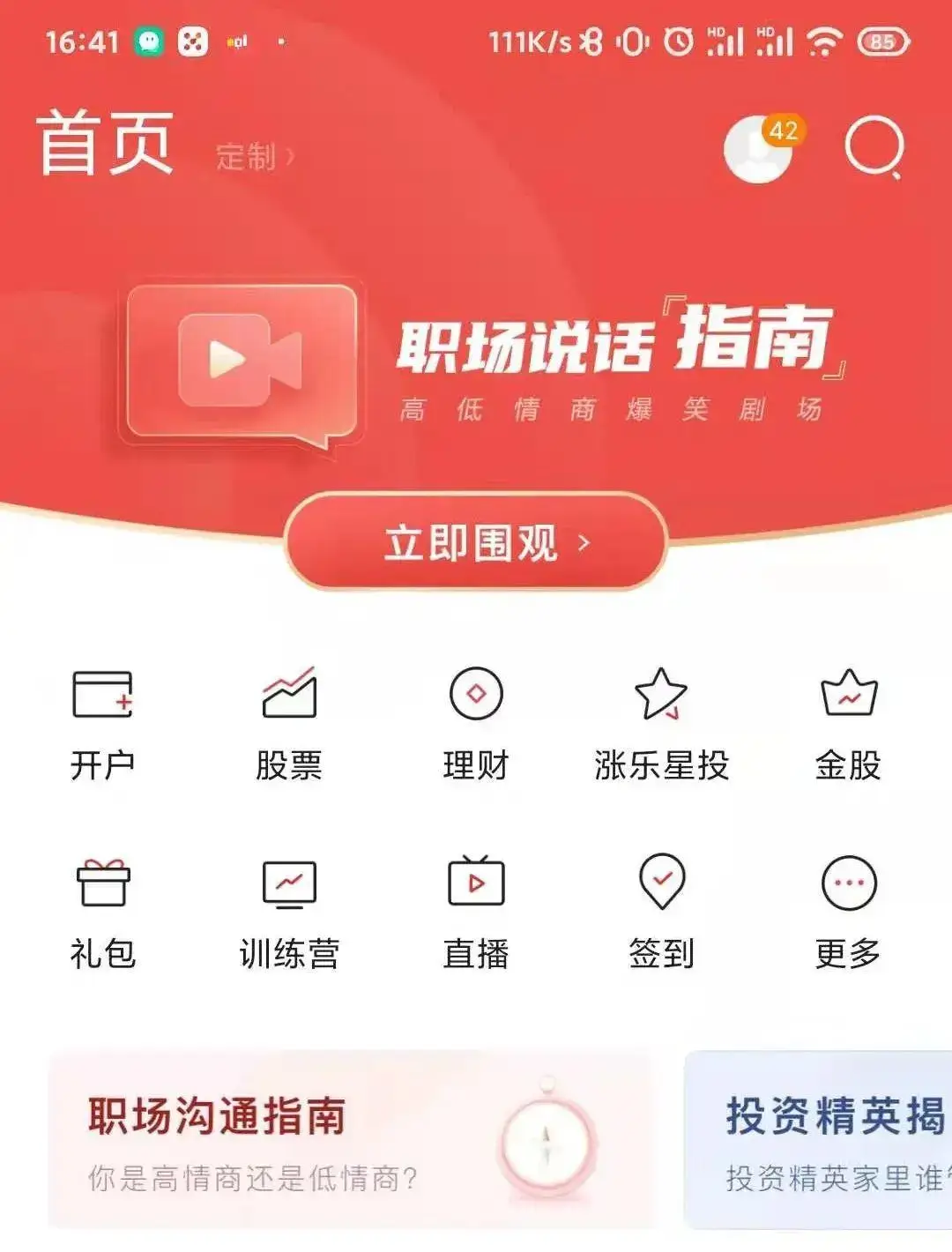Show 更多 shortcuts
Viewport: 952px width, 1252px height.
coord(848,913)
